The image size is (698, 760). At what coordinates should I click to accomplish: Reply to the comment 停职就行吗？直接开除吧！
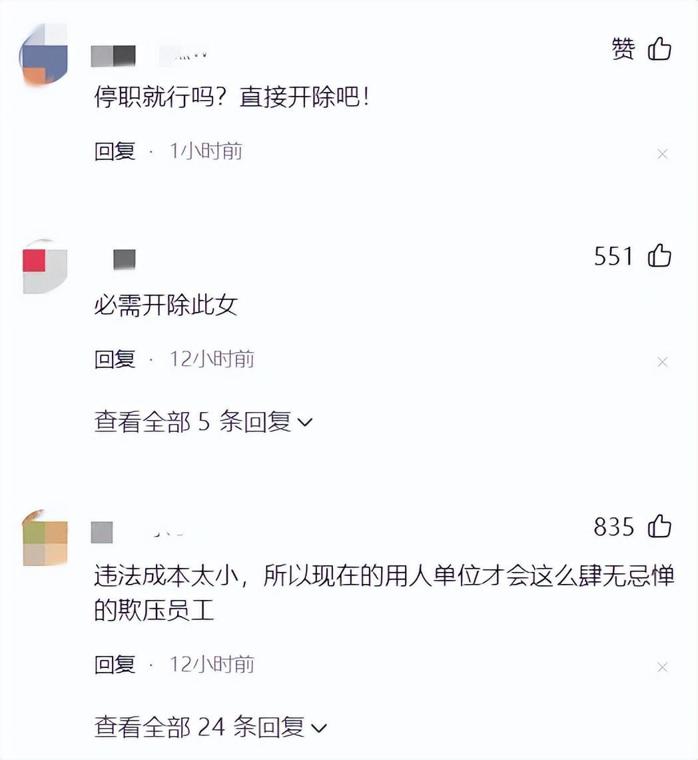(115, 152)
